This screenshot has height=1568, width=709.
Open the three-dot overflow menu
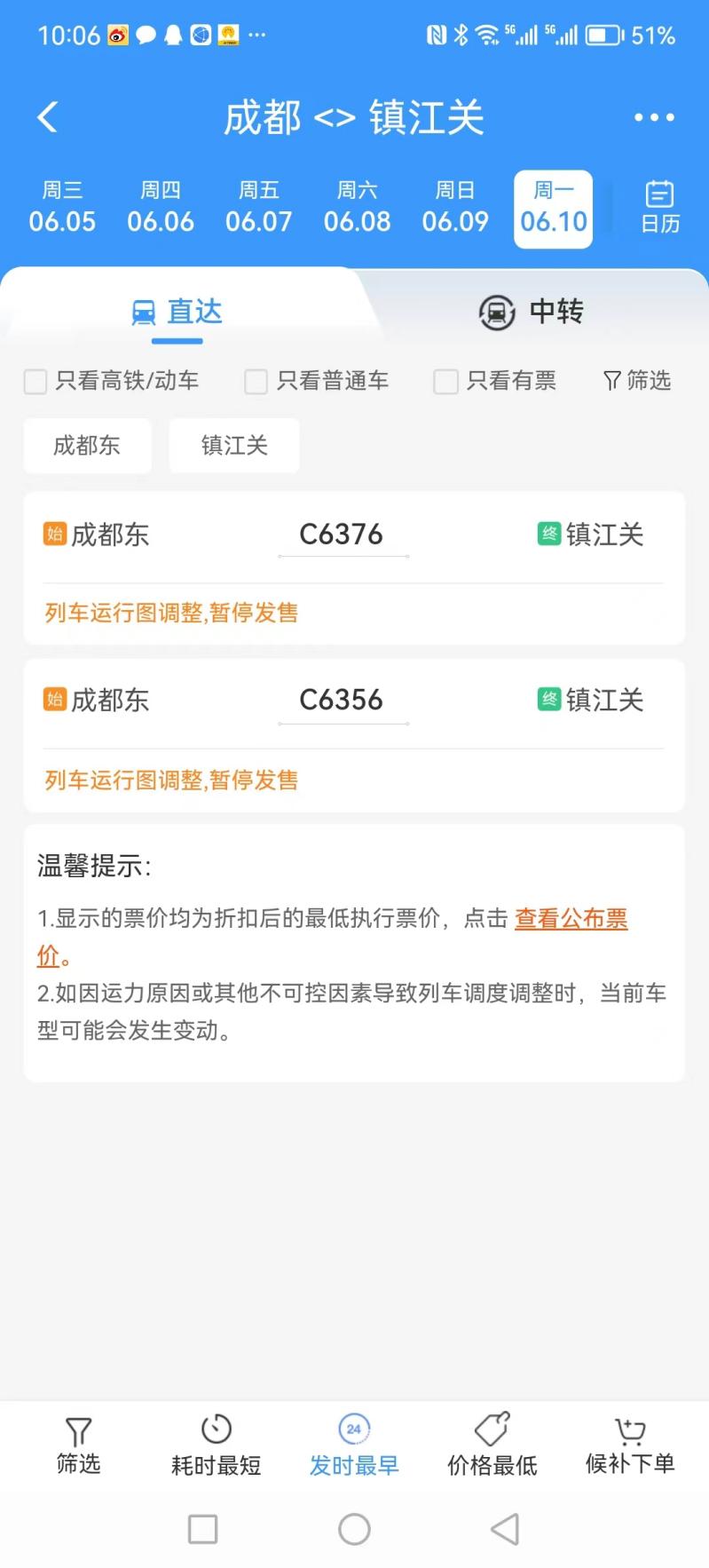[654, 117]
